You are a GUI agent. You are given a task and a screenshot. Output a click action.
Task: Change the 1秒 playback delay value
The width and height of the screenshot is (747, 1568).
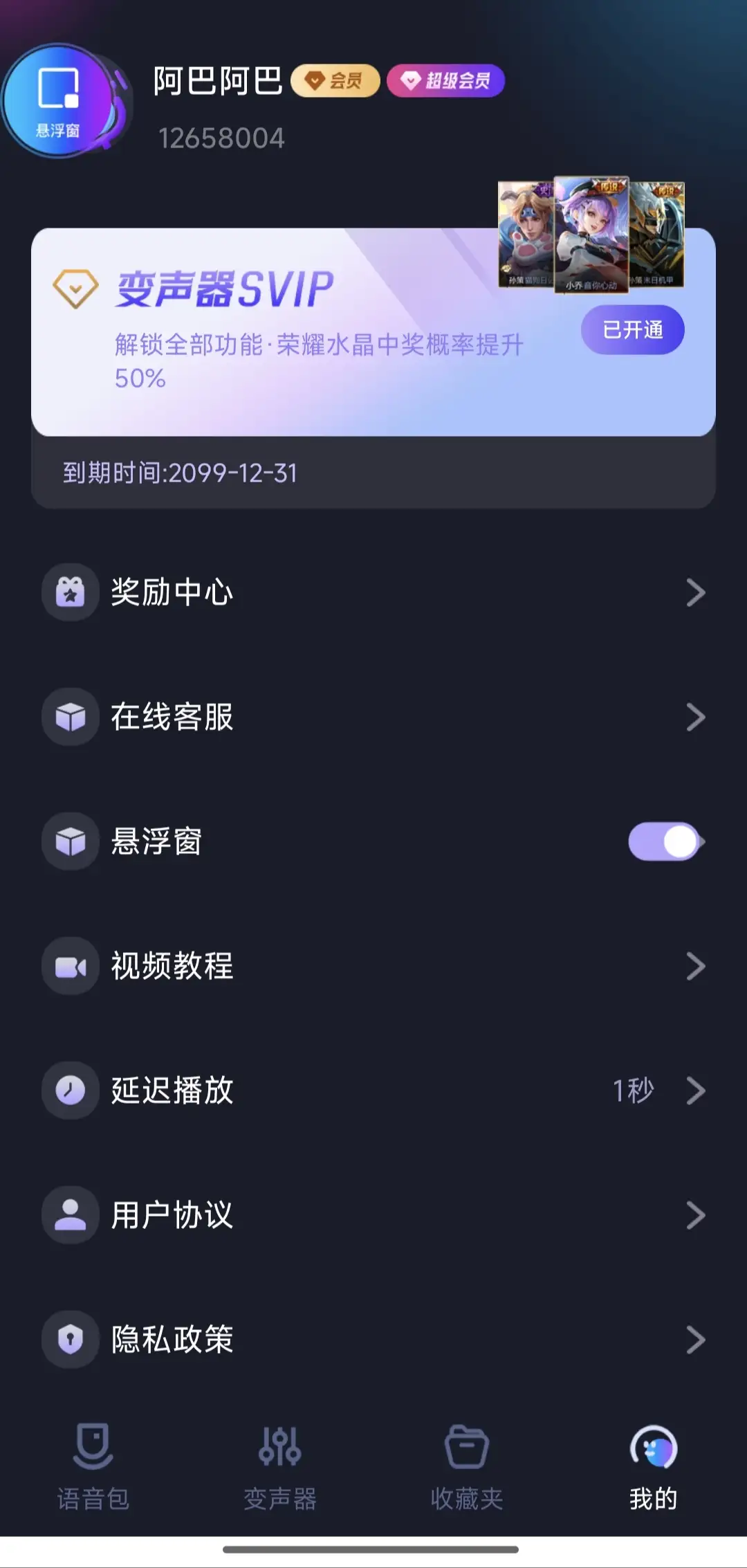click(633, 1091)
